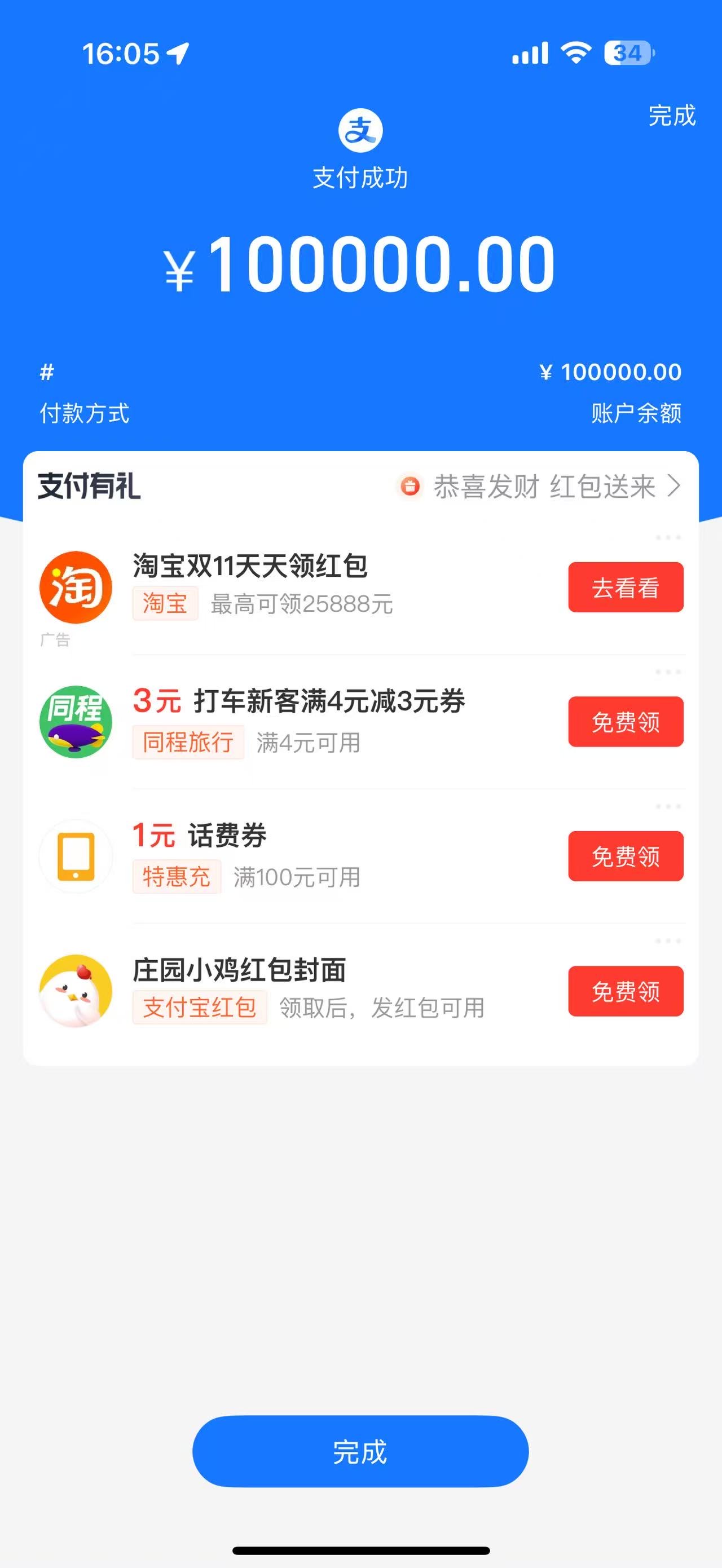Open more options for the 话费券 offer
Viewport: 722px width, 1568px height.
point(668,806)
